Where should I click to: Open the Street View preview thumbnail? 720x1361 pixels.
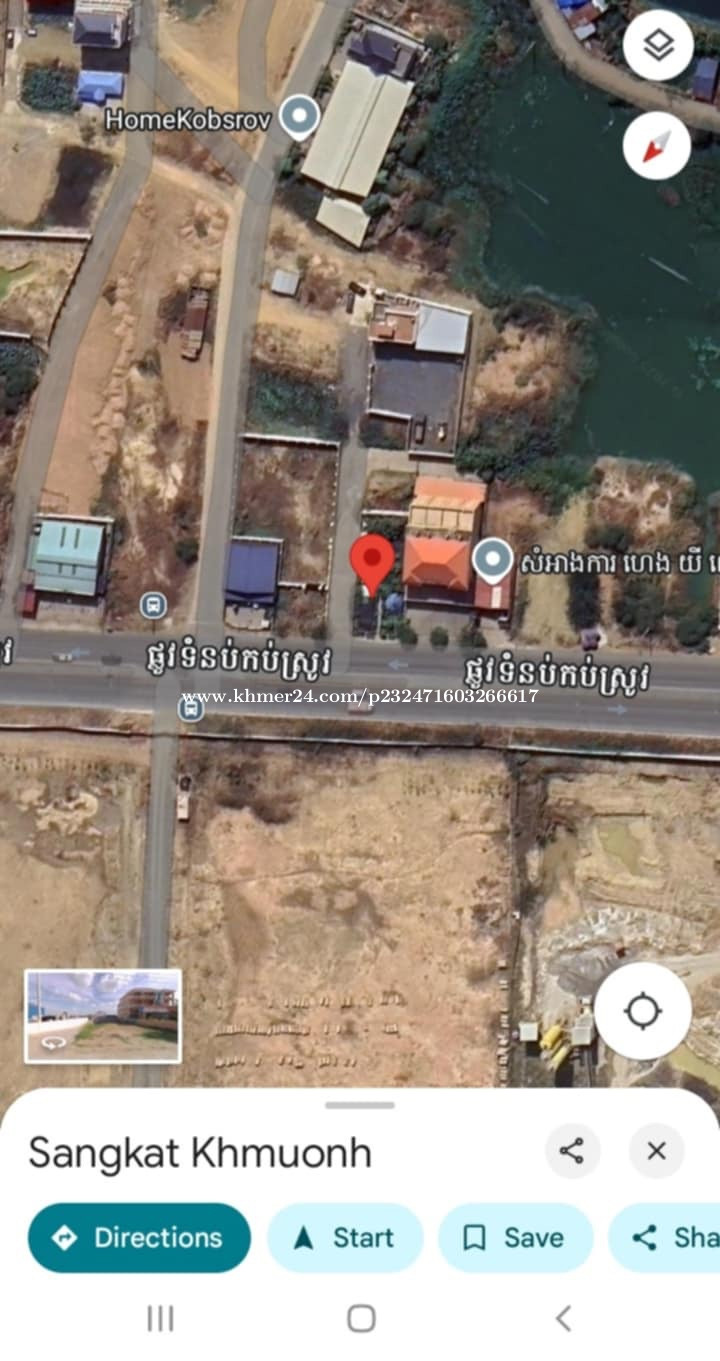(103, 1016)
